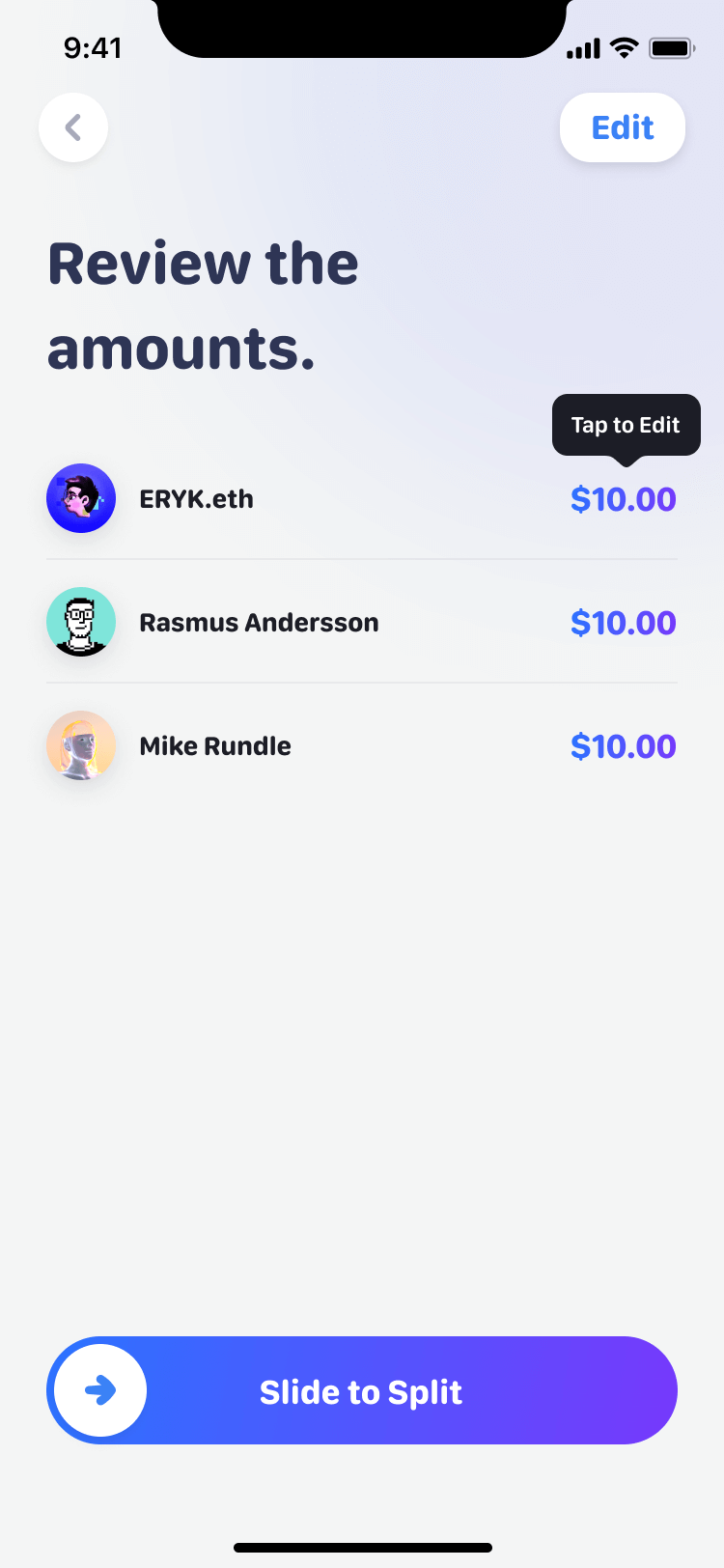Edit Rasmus Andersson's $10.00 amount
The image size is (724, 1568).
point(623,623)
